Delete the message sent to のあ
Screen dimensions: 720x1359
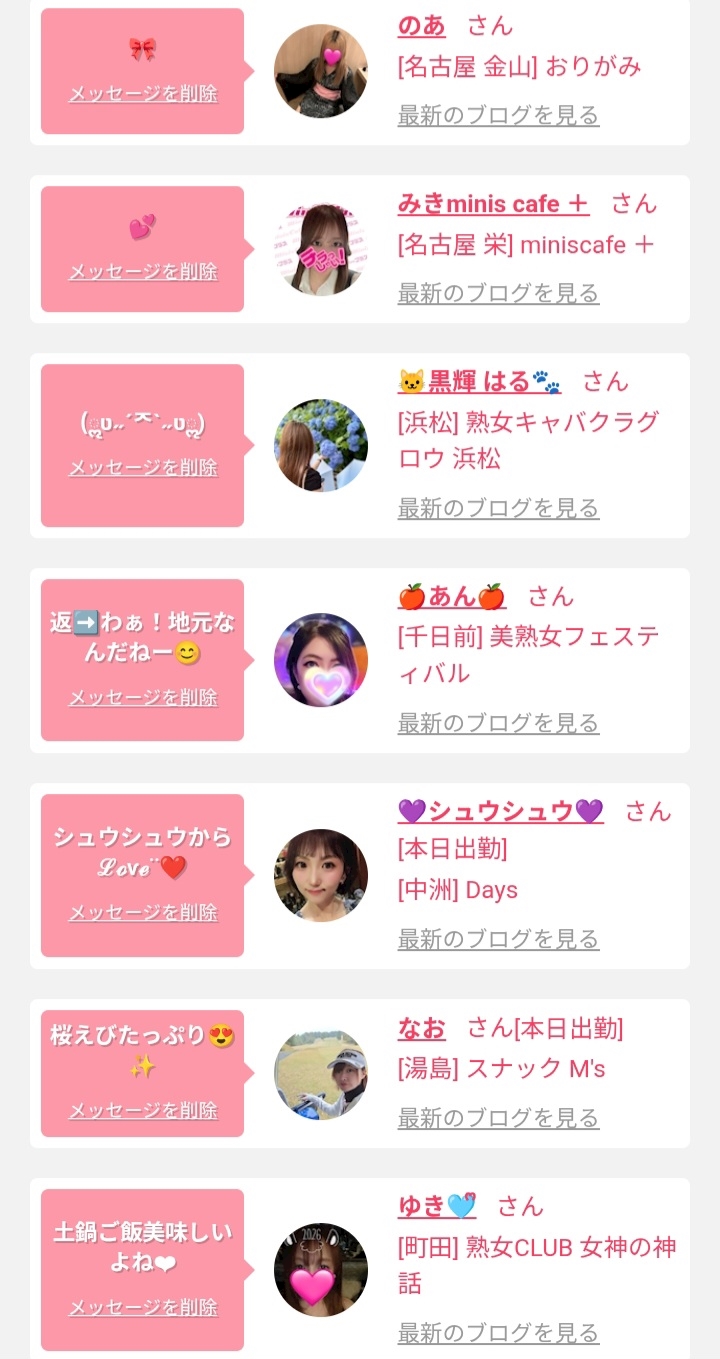(x=143, y=94)
